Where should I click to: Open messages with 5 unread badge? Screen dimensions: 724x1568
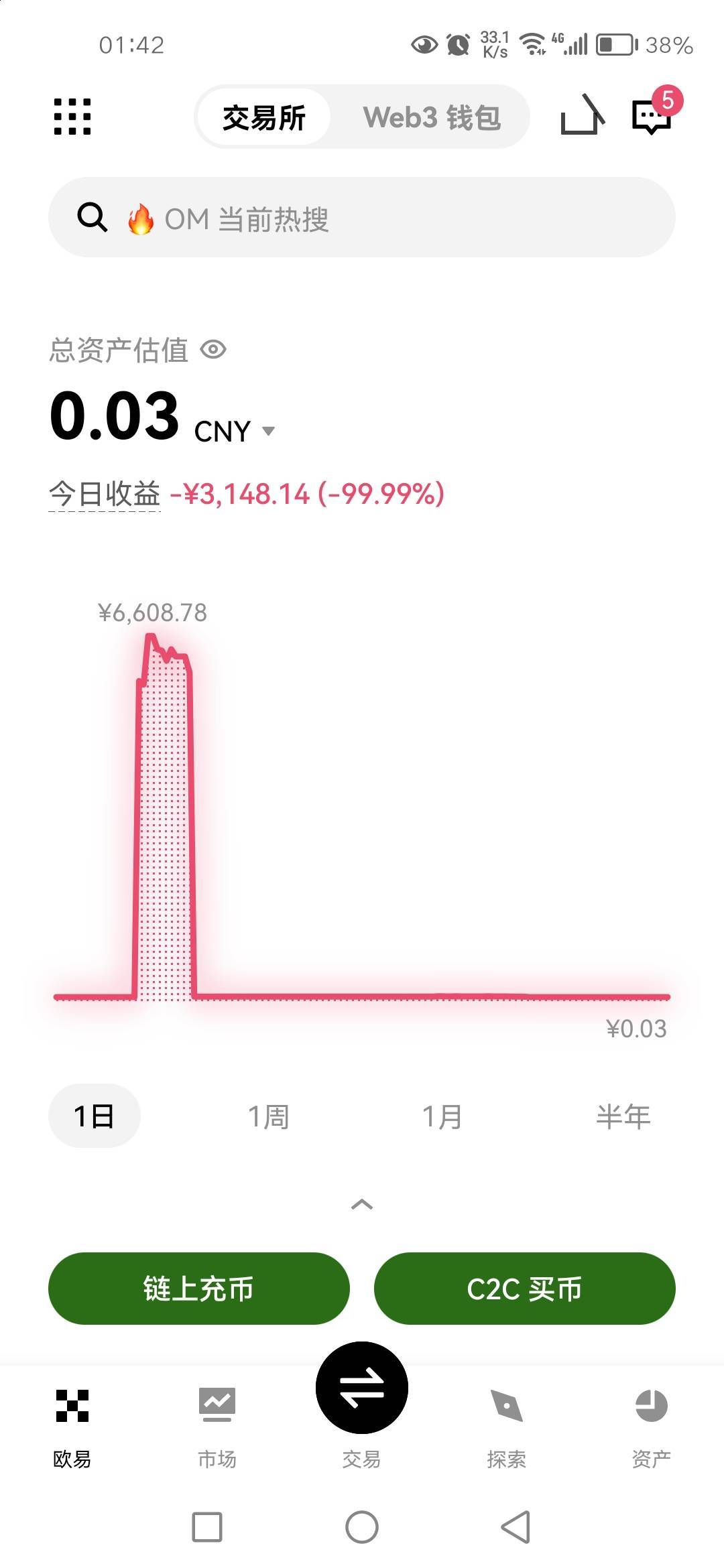[x=652, y=116]
